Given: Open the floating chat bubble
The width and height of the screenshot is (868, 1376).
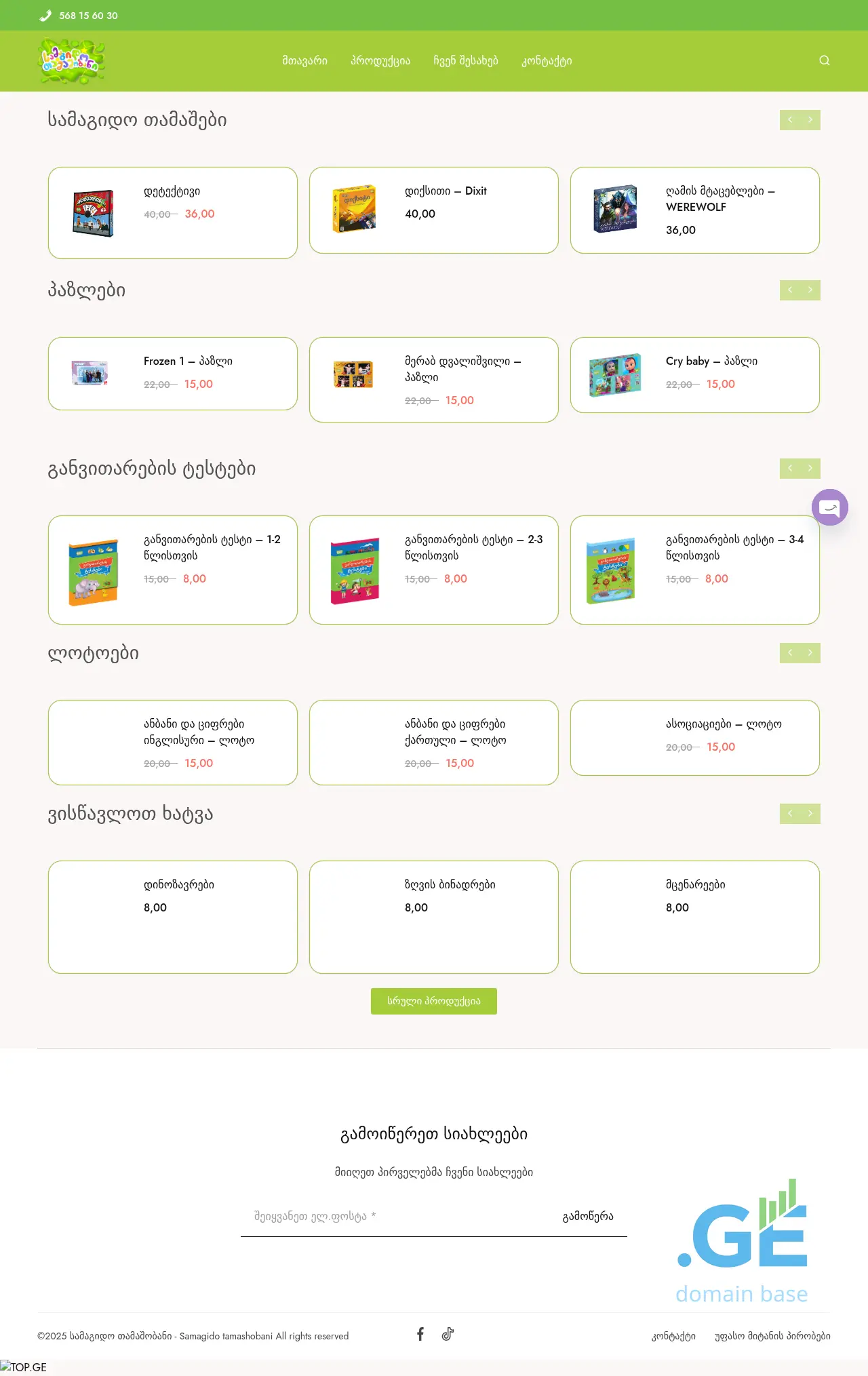Looking at the screenshot, I should pyautogui.click(x=830, y=507).
